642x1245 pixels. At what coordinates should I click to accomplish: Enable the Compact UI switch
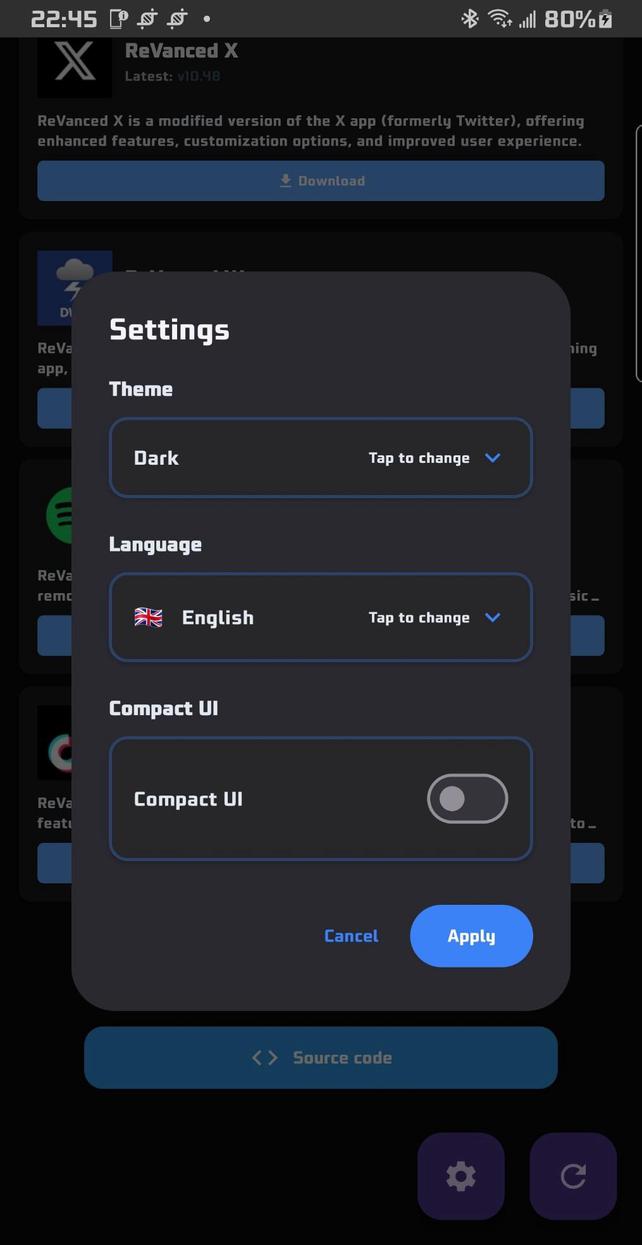[x=467, y=799]
